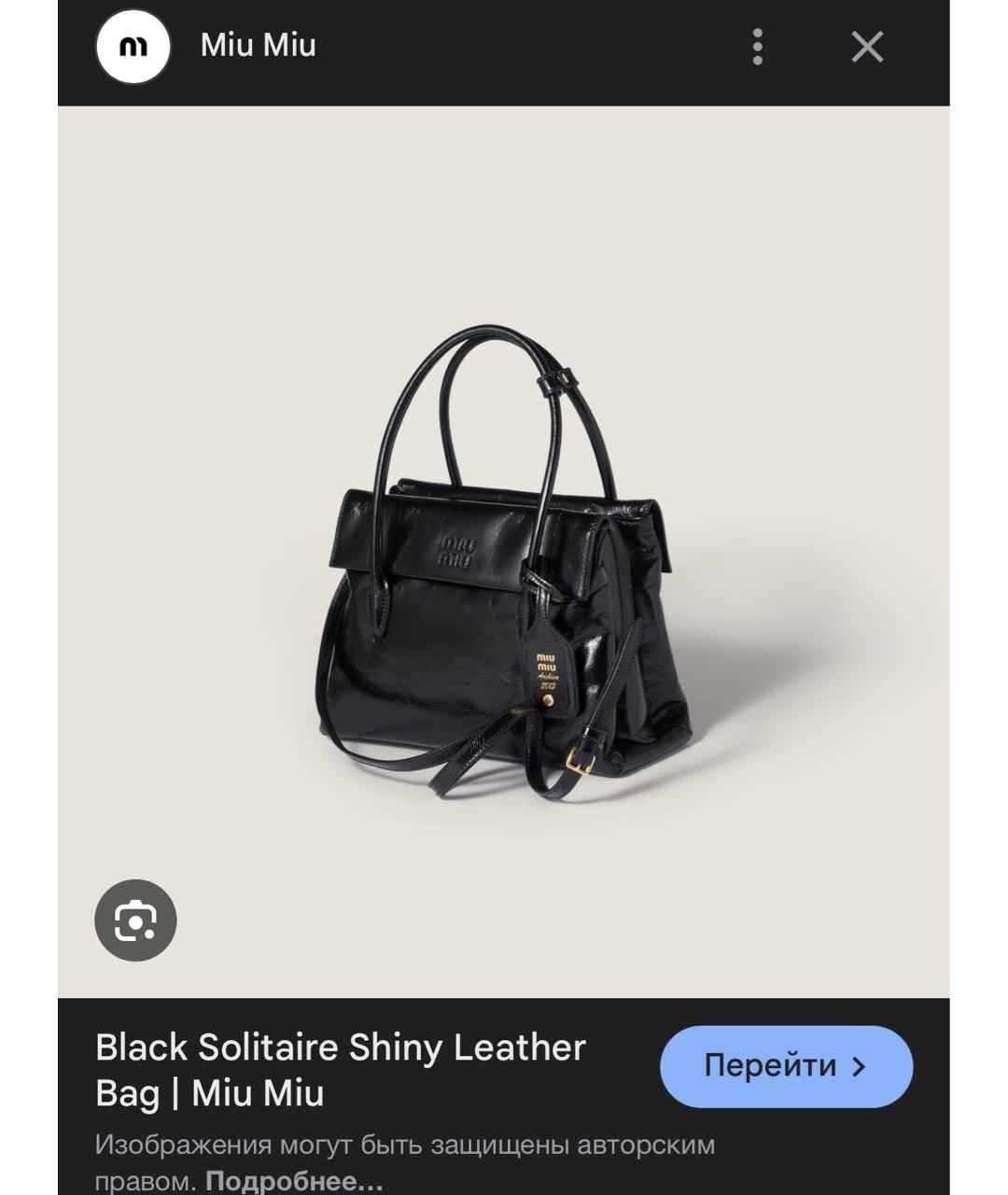
Task: Close the image viewer
Action: (867, 47)
